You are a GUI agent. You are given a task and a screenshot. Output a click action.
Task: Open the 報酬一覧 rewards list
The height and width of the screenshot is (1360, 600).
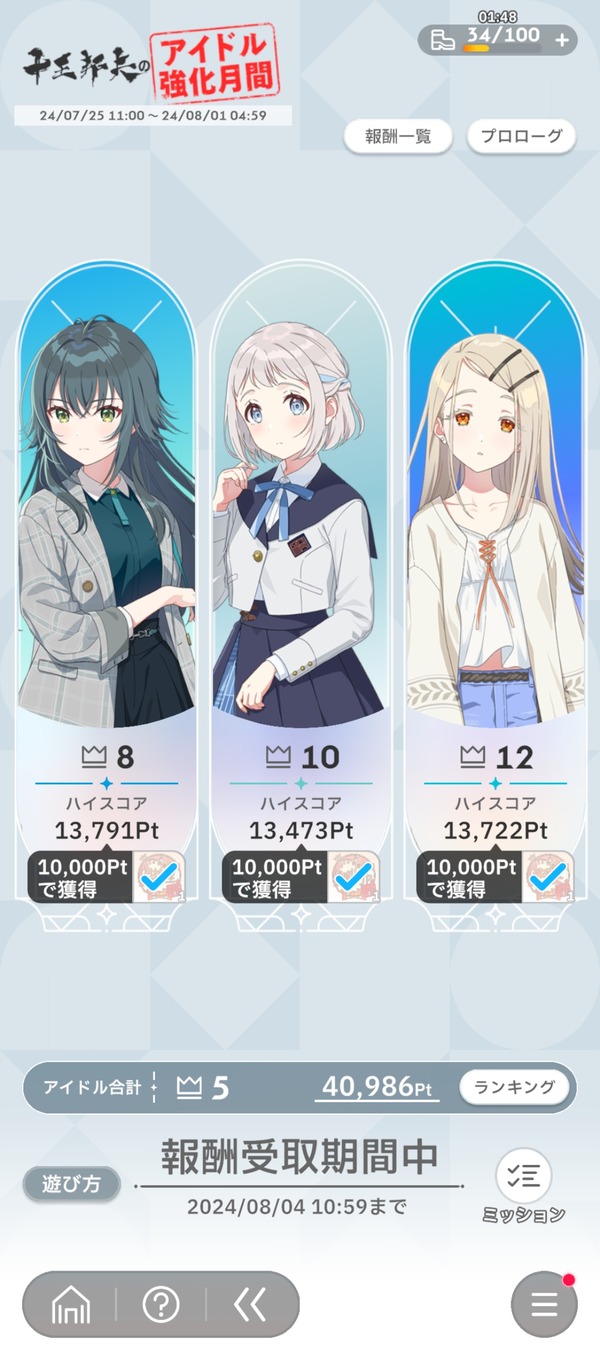pos(398,137)
